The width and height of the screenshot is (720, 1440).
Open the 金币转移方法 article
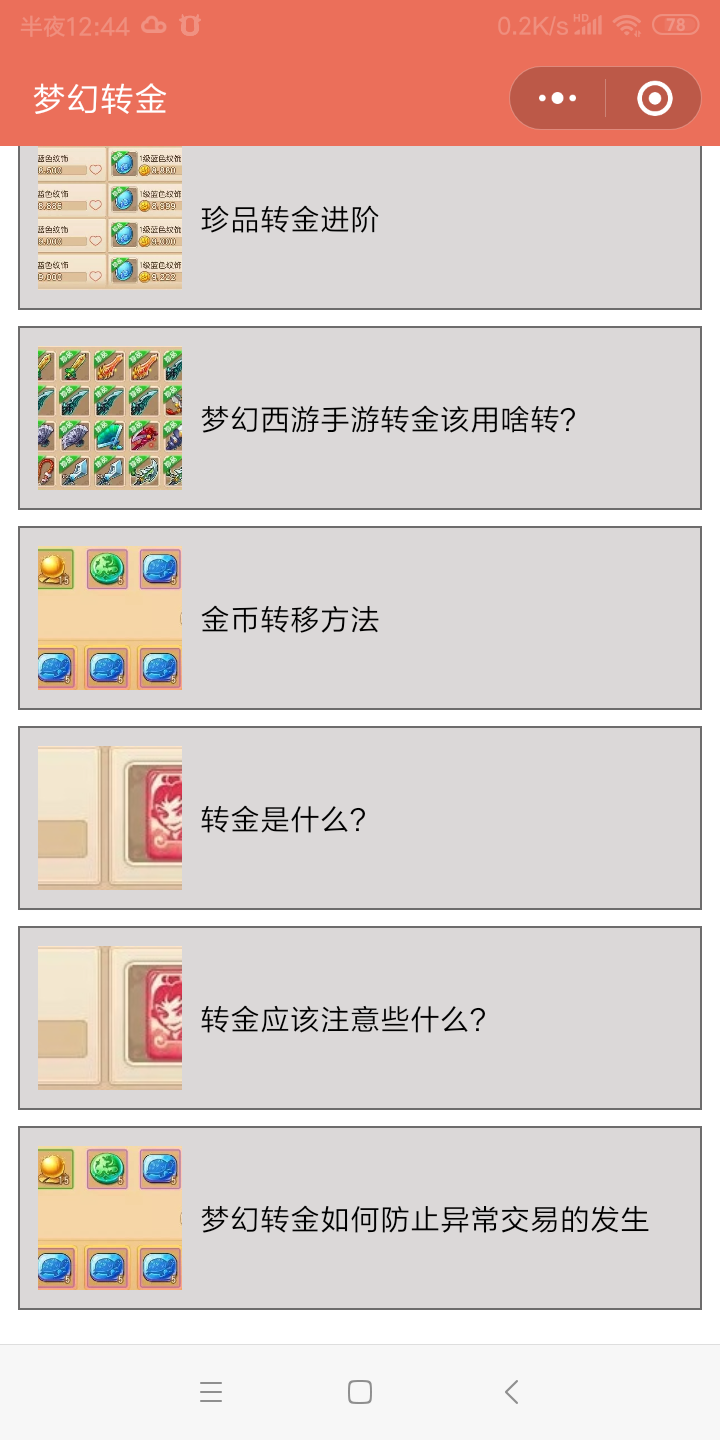coord(360,618)
